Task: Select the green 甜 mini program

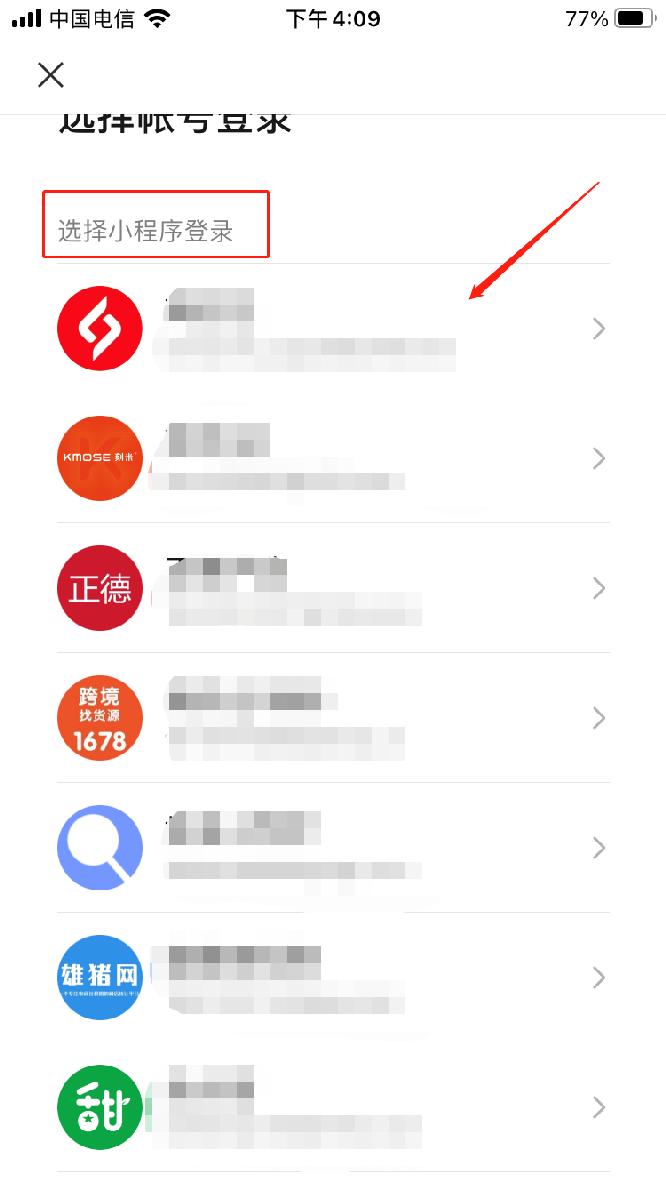Action: [333, 1107]
